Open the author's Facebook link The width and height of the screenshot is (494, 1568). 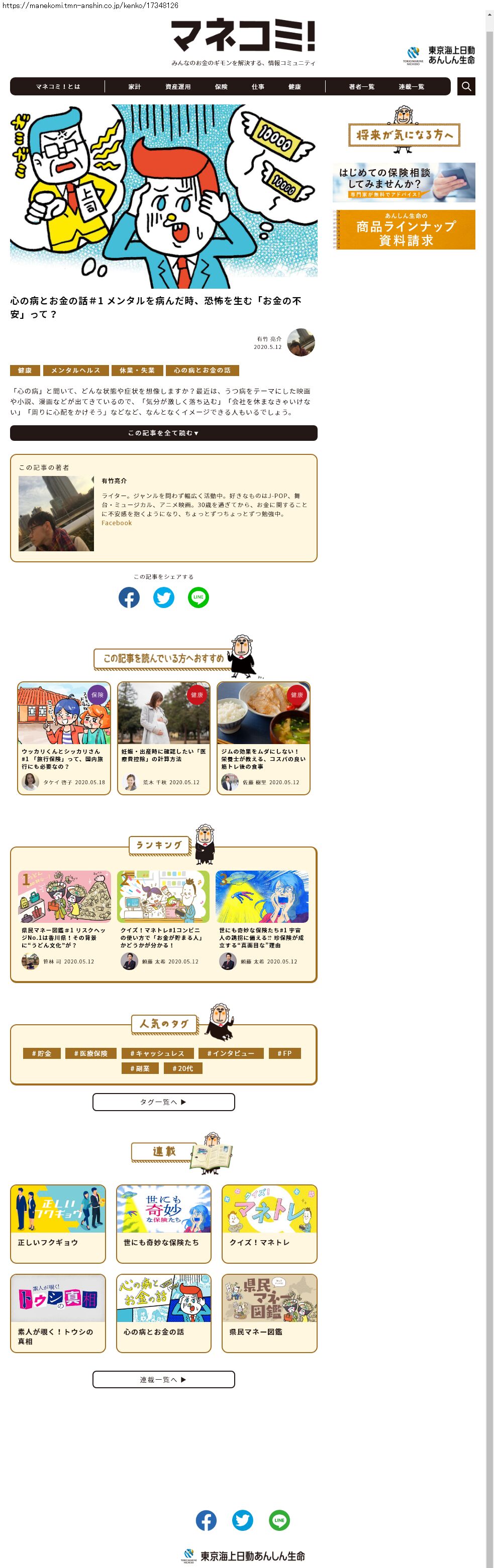[117, 523]
